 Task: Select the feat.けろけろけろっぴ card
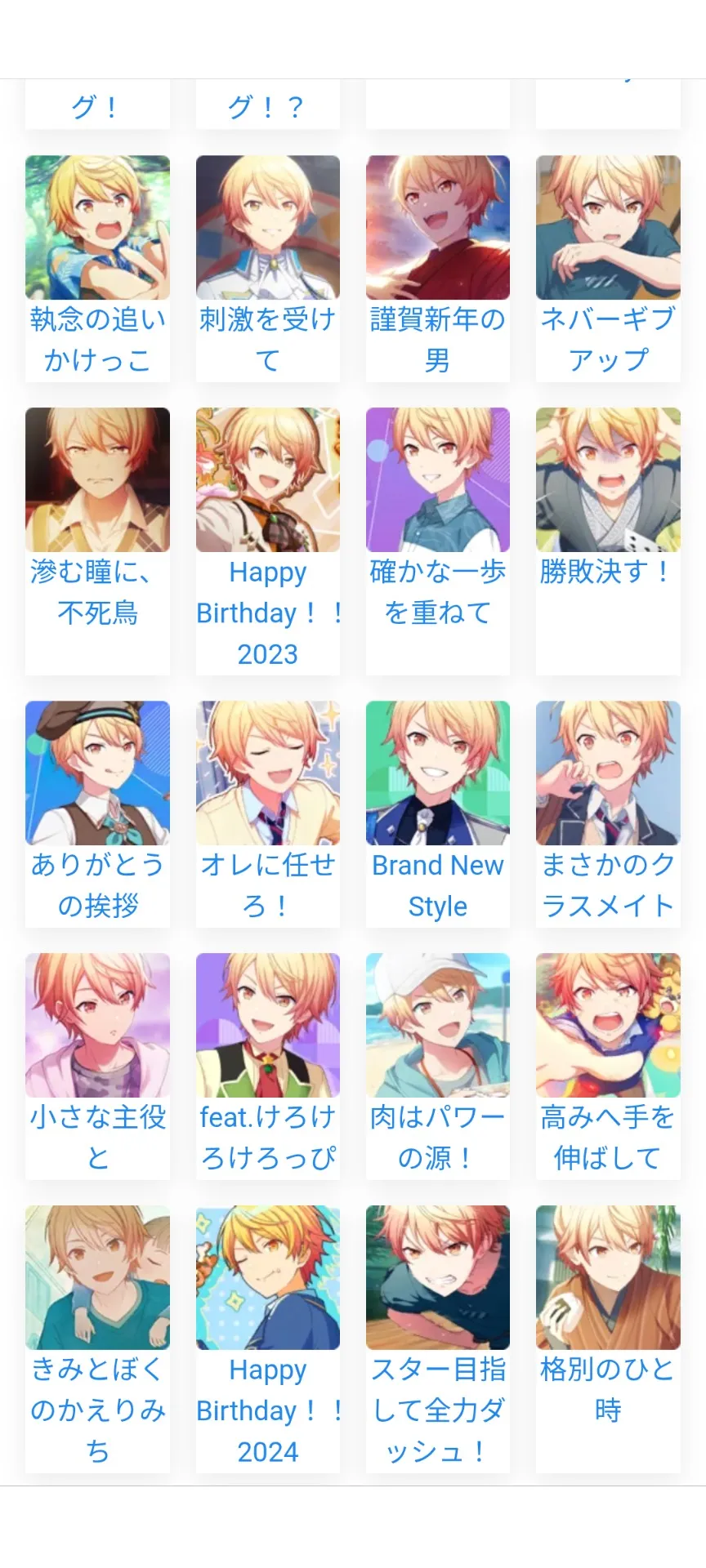click(267, 1067)
